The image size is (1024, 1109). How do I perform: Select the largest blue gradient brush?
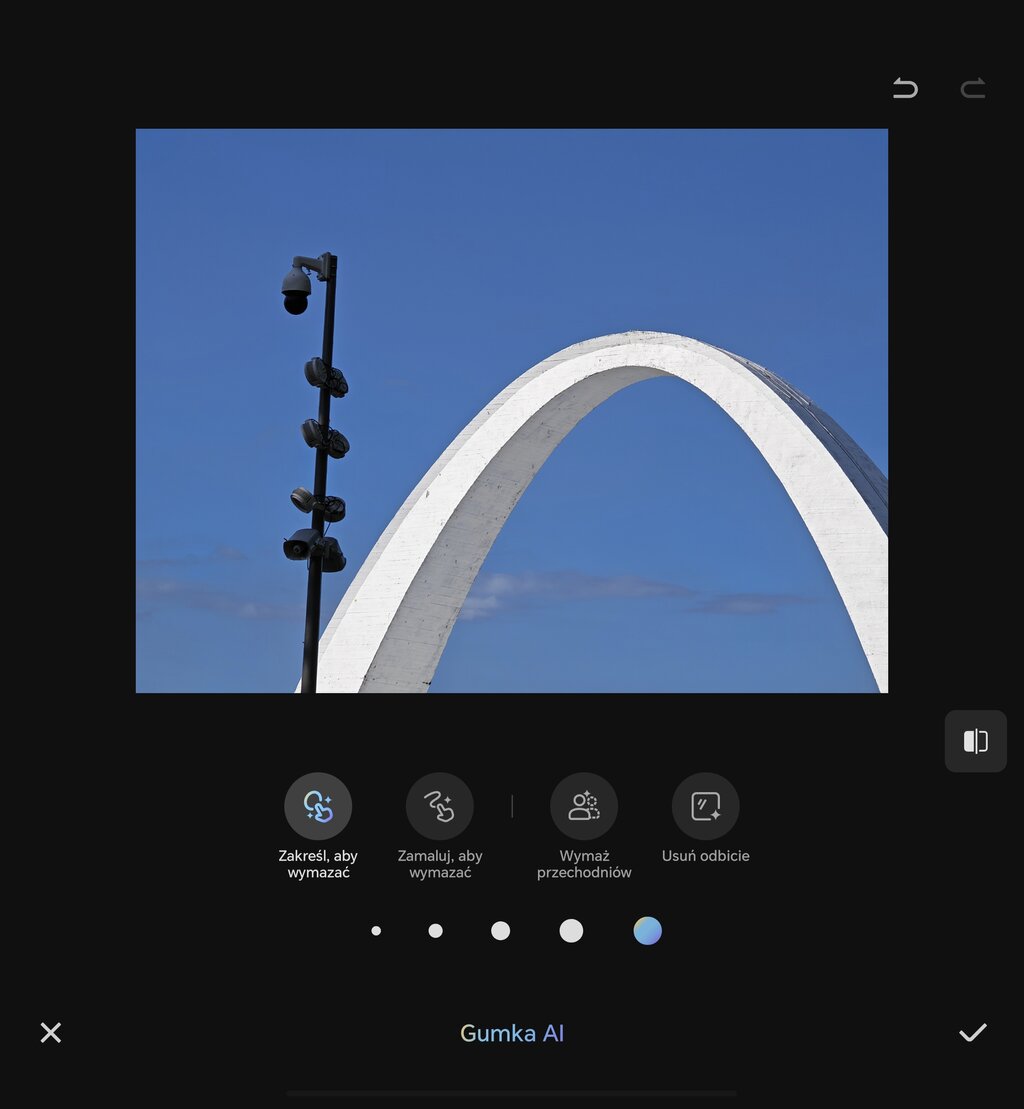pos(647,931)
